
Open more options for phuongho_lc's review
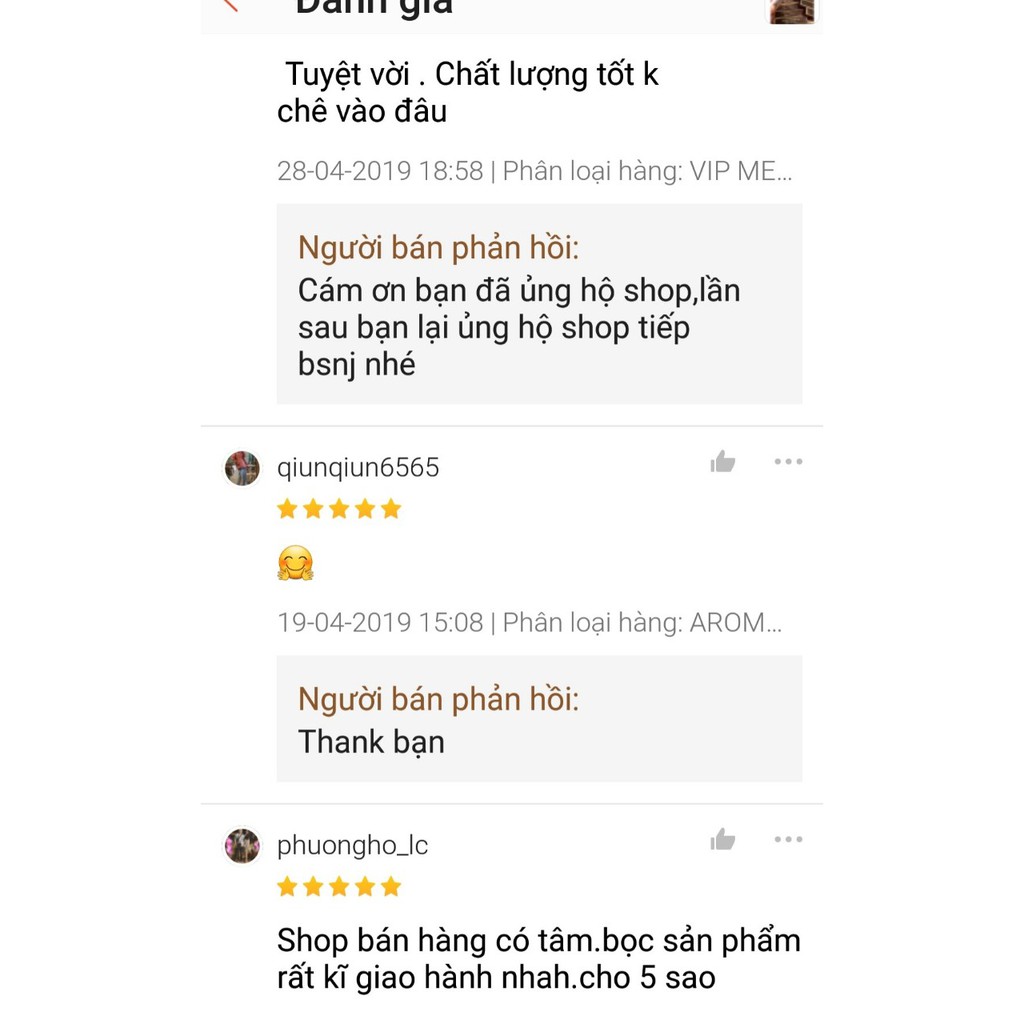pyautogui.click(x=788, y=840)
